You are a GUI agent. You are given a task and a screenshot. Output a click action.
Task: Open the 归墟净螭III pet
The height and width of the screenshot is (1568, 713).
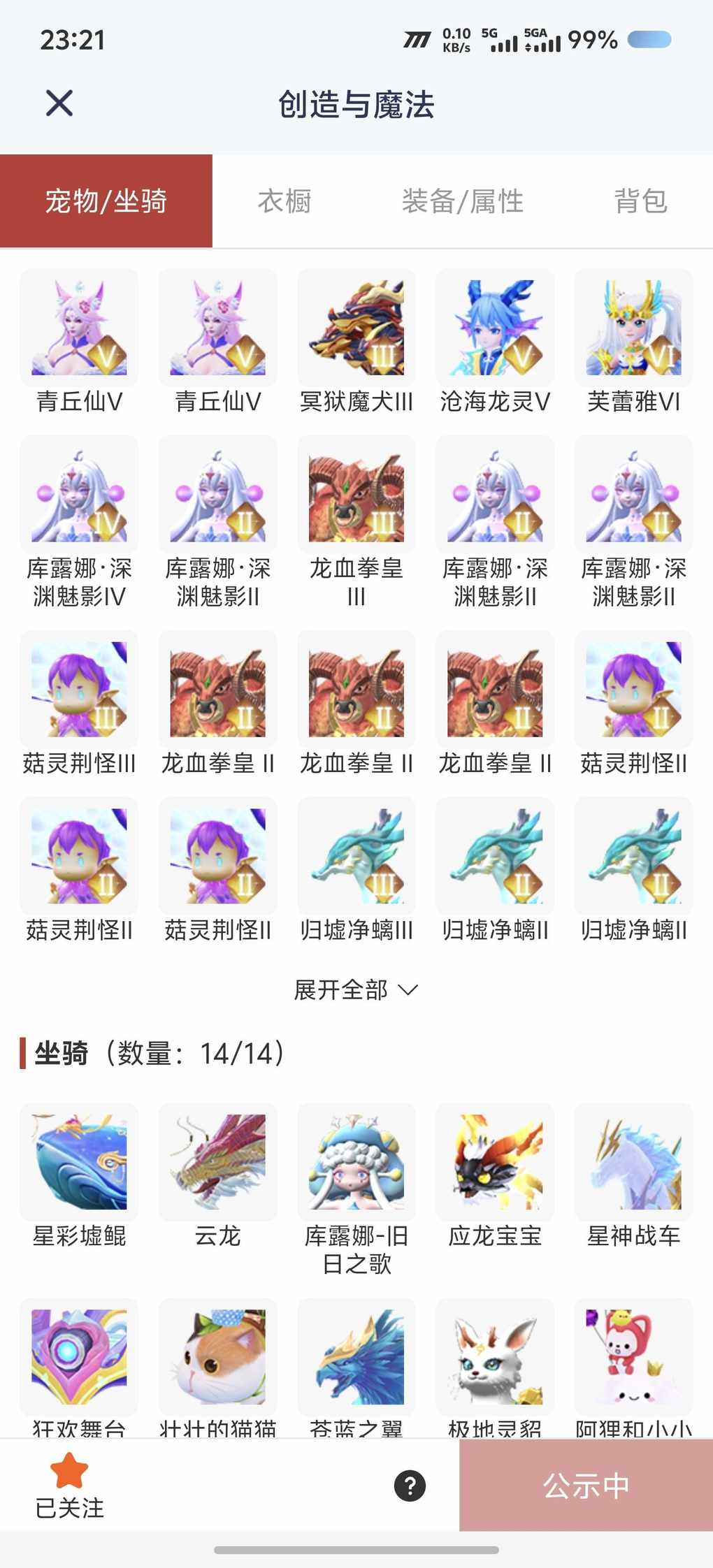point(356,857)
